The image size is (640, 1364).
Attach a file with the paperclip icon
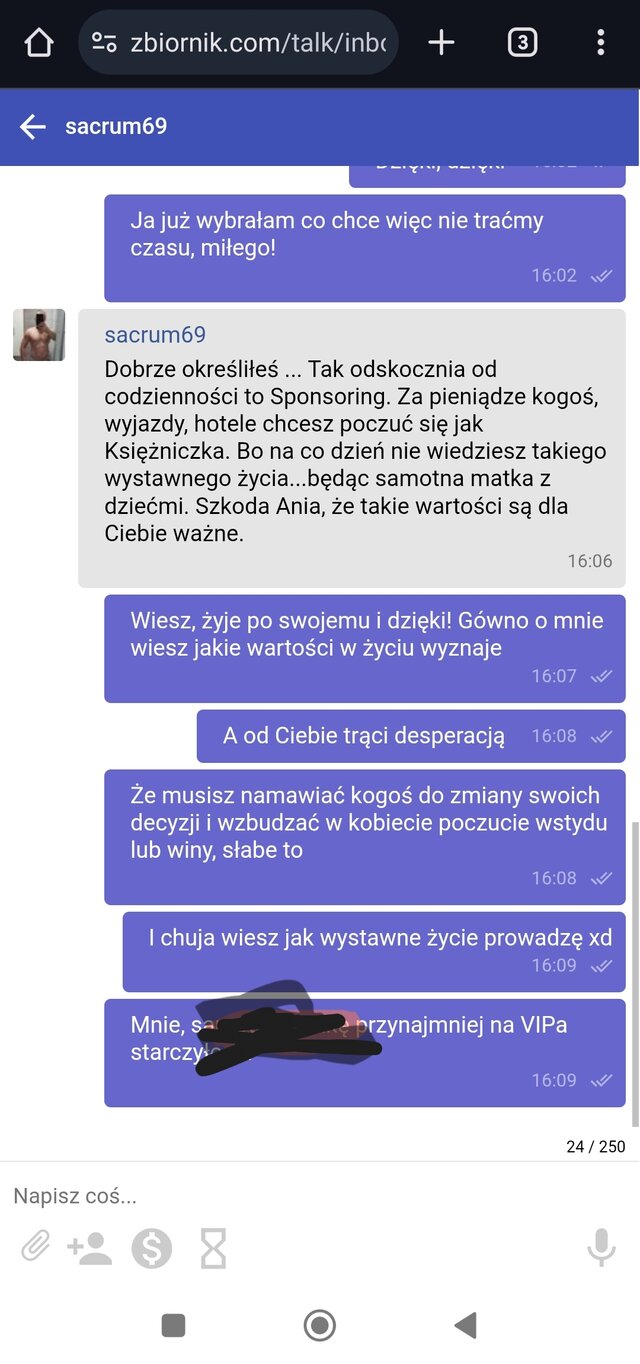coord(36,1247)
